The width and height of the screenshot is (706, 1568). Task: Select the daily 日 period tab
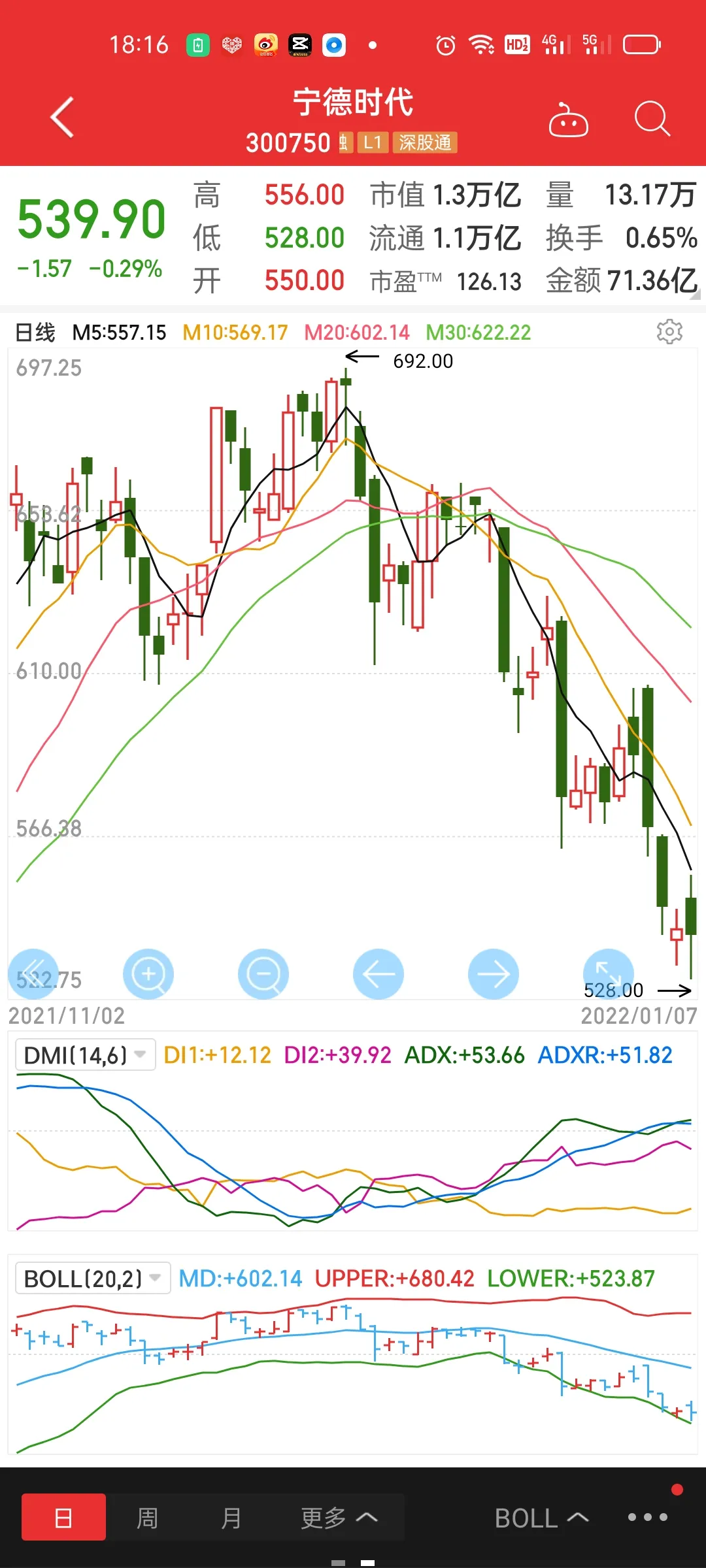(x=63, y=1517)
